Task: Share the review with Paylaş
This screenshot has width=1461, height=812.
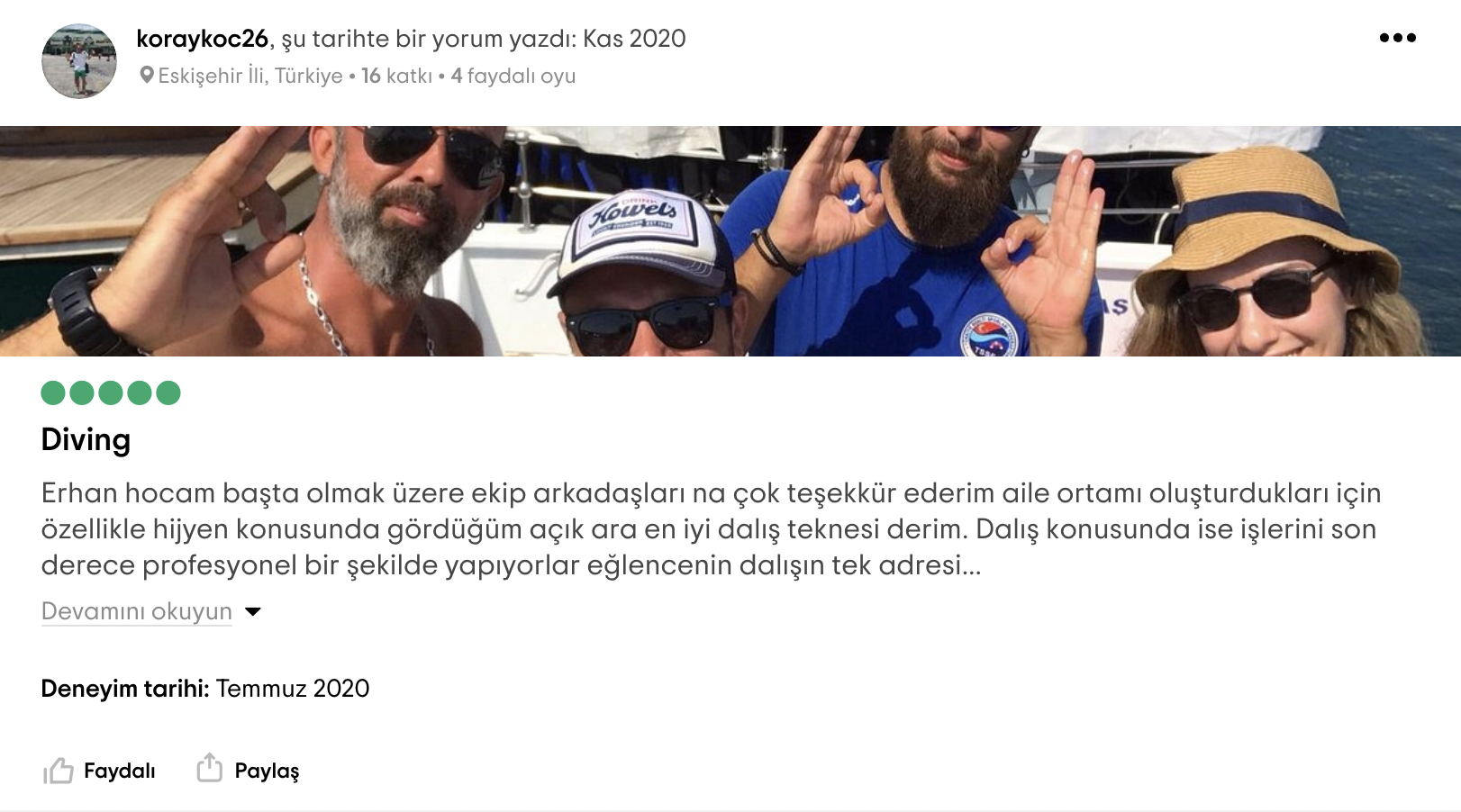Action: coord(249,771)
